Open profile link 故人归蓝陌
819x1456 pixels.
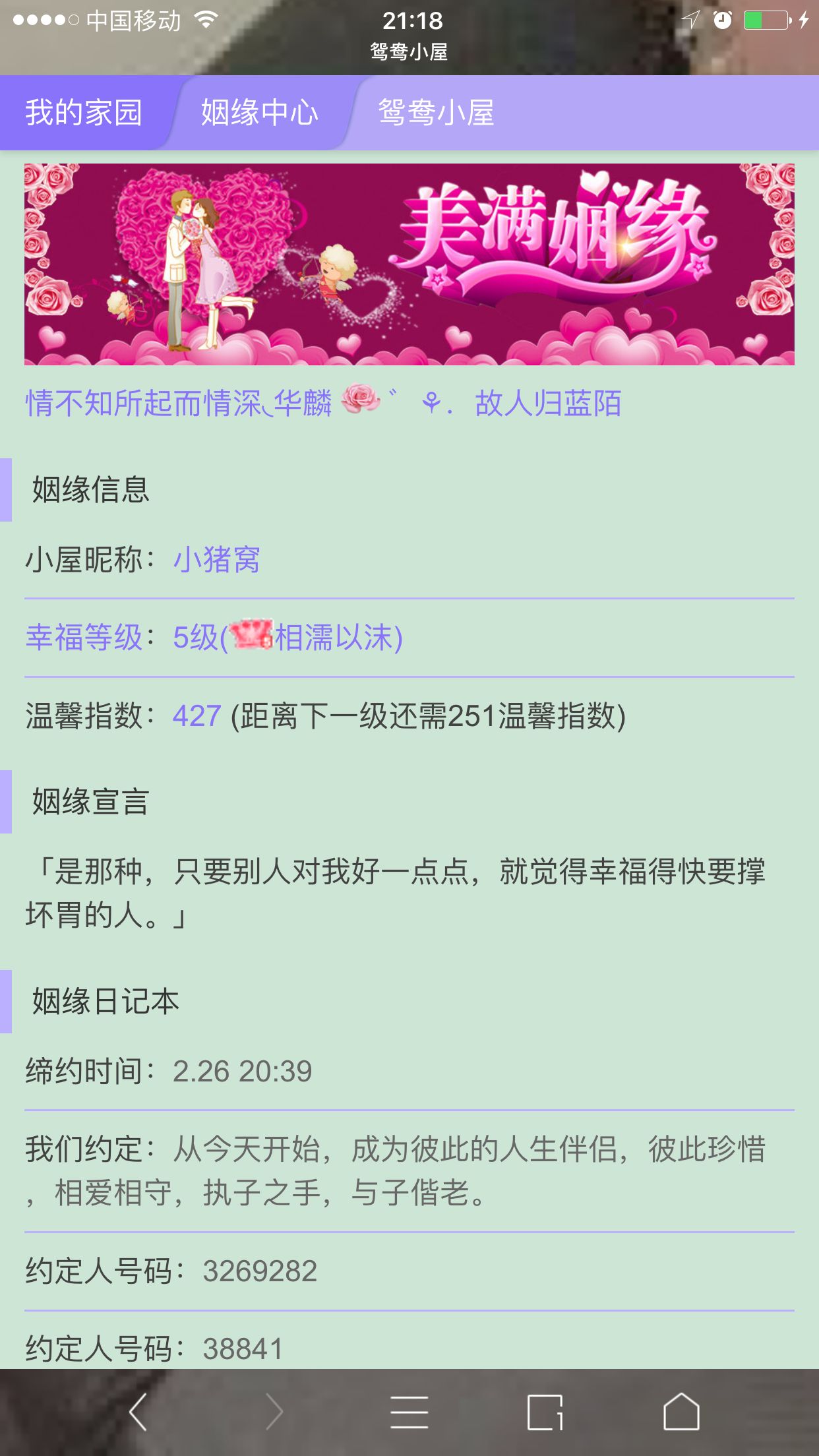click(548, 403)
